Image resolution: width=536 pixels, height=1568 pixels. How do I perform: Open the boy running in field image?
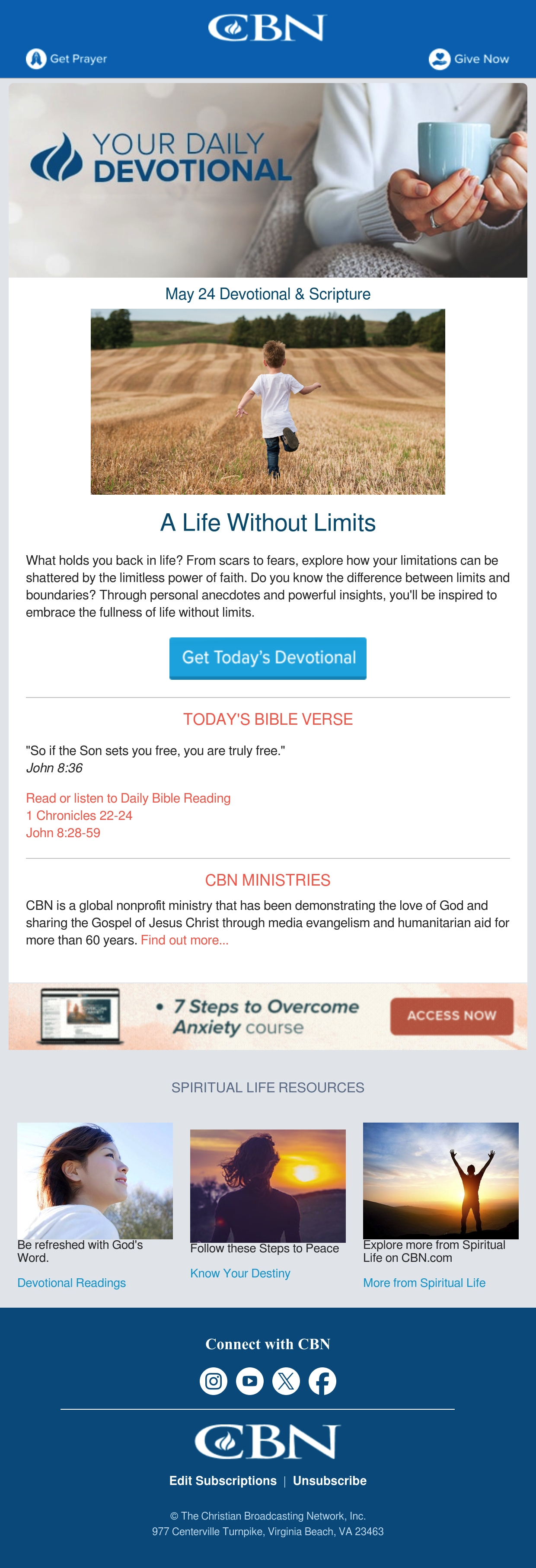(x=268, y=402)
